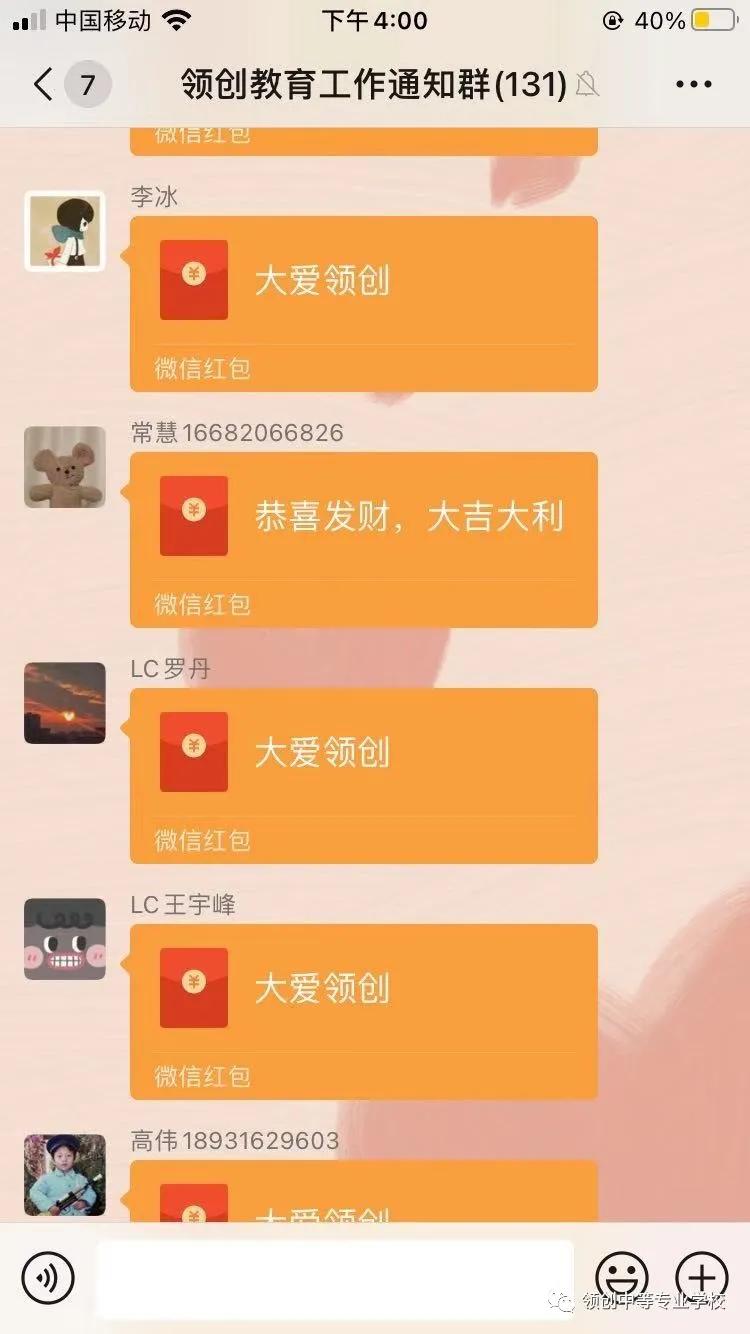Open the emoji sticker panel

click(x=622, y=1277)
